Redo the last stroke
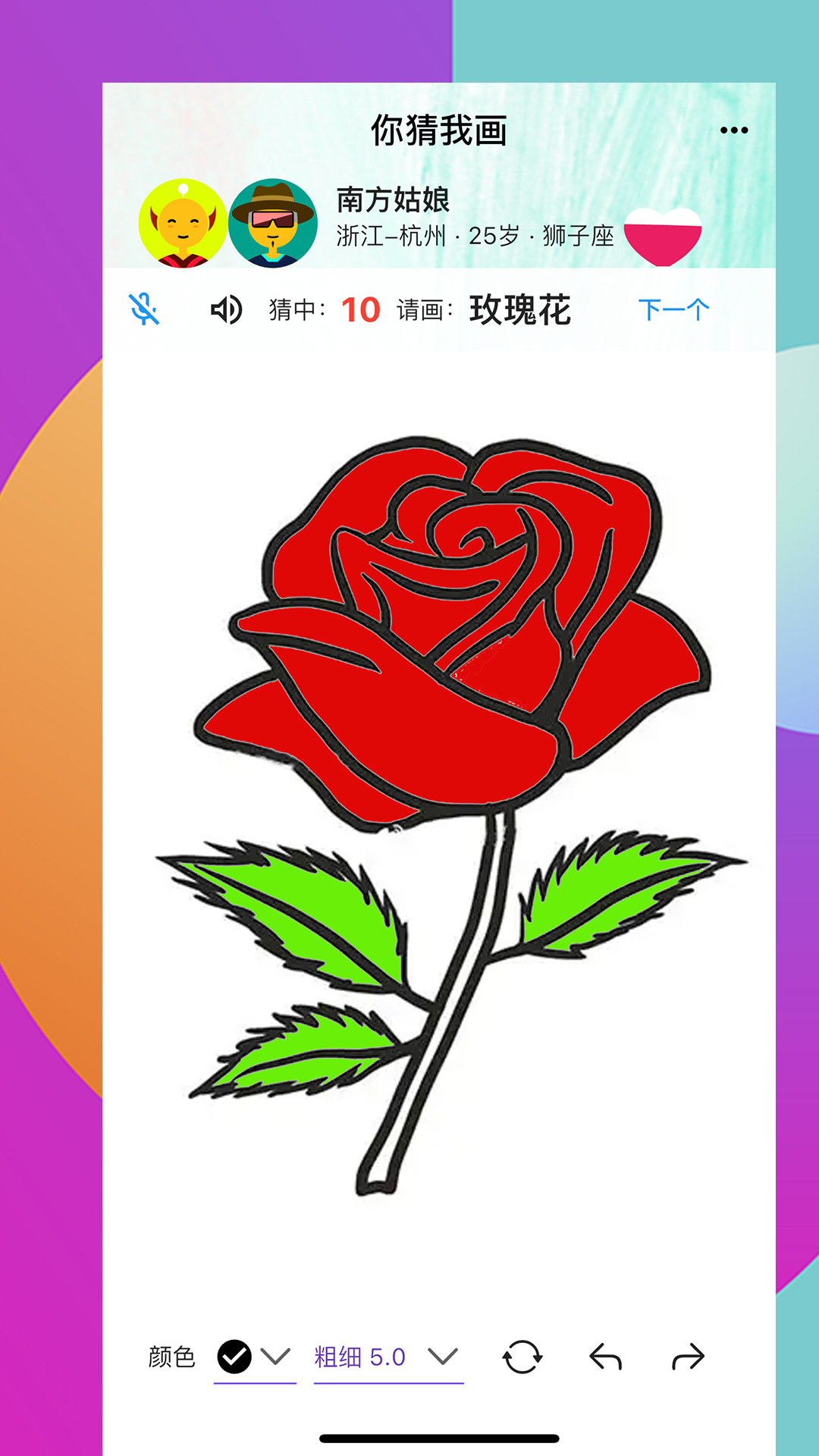819x1456 pixels. [688, 1357]
